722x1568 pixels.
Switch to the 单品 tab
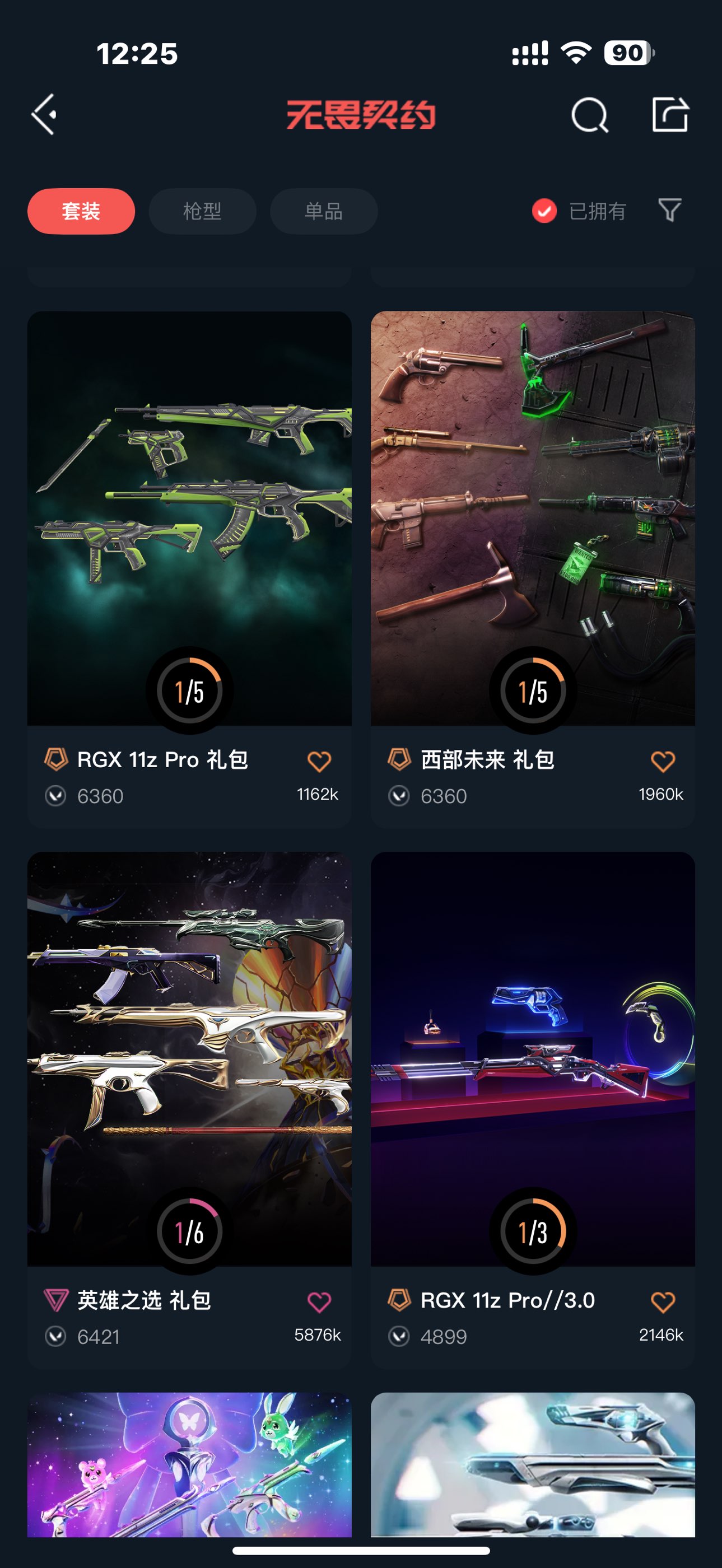click(x=323, y=211)
